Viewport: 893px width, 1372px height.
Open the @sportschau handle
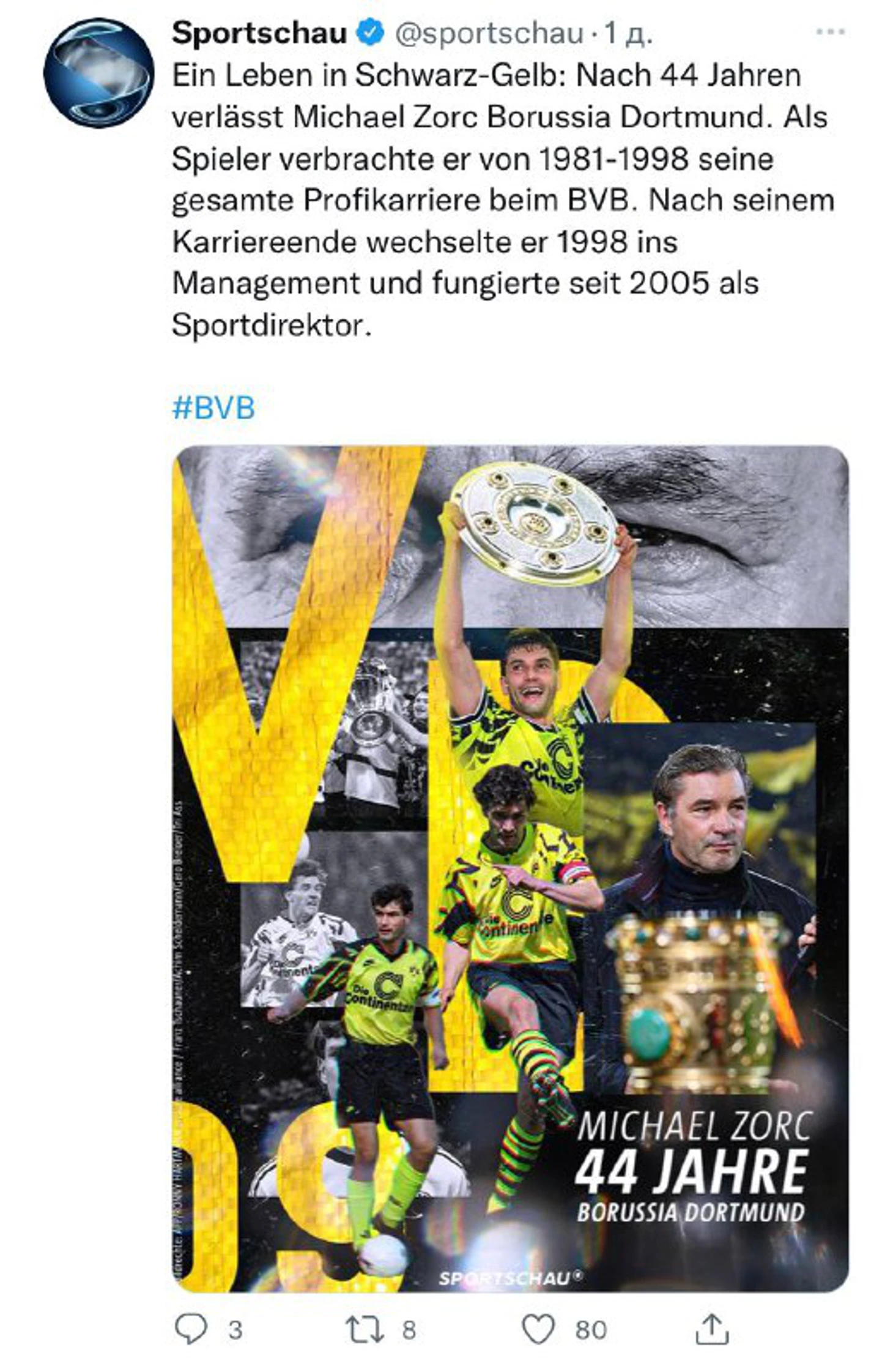(x=489, y=33)
